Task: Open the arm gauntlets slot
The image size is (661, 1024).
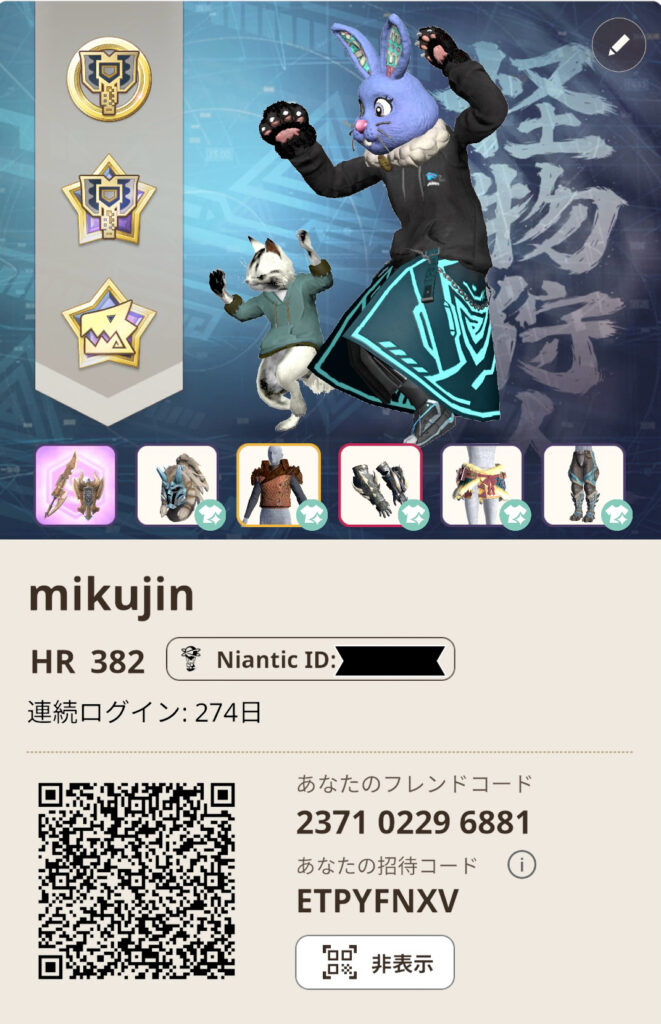Action: tap(380, 485)
